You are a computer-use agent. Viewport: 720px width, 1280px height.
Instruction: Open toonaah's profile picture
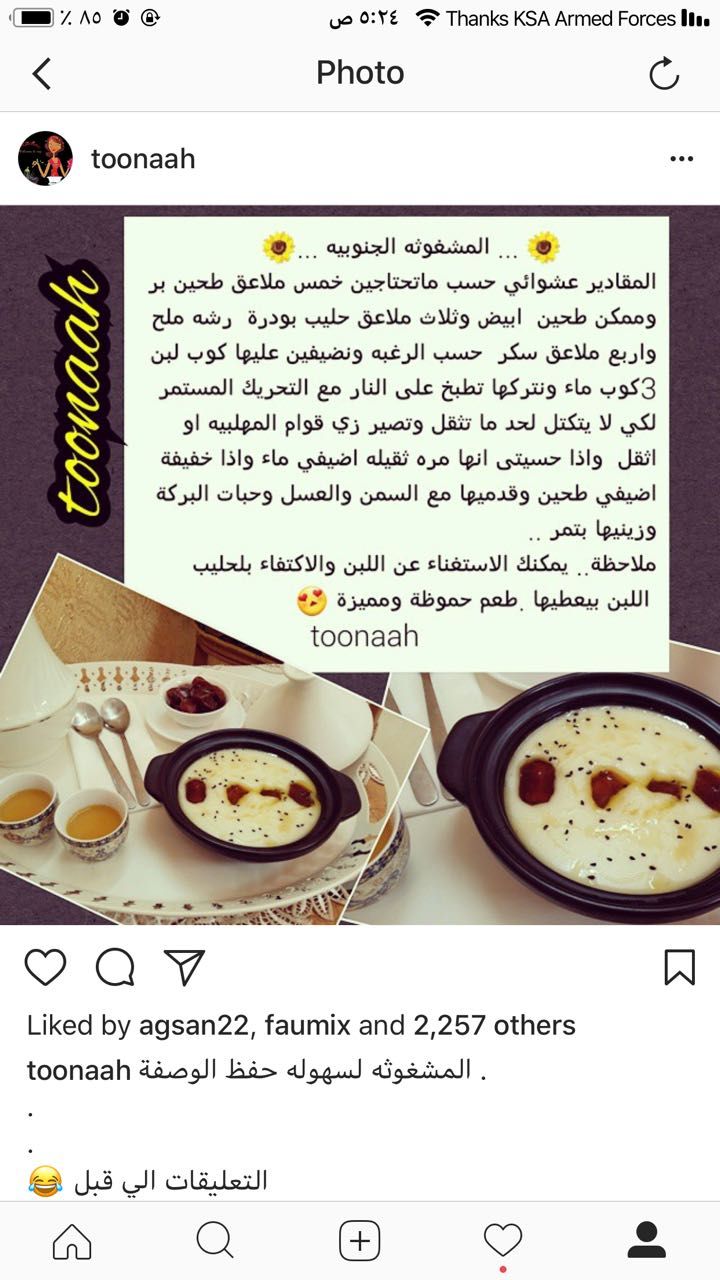coord(45,158)
